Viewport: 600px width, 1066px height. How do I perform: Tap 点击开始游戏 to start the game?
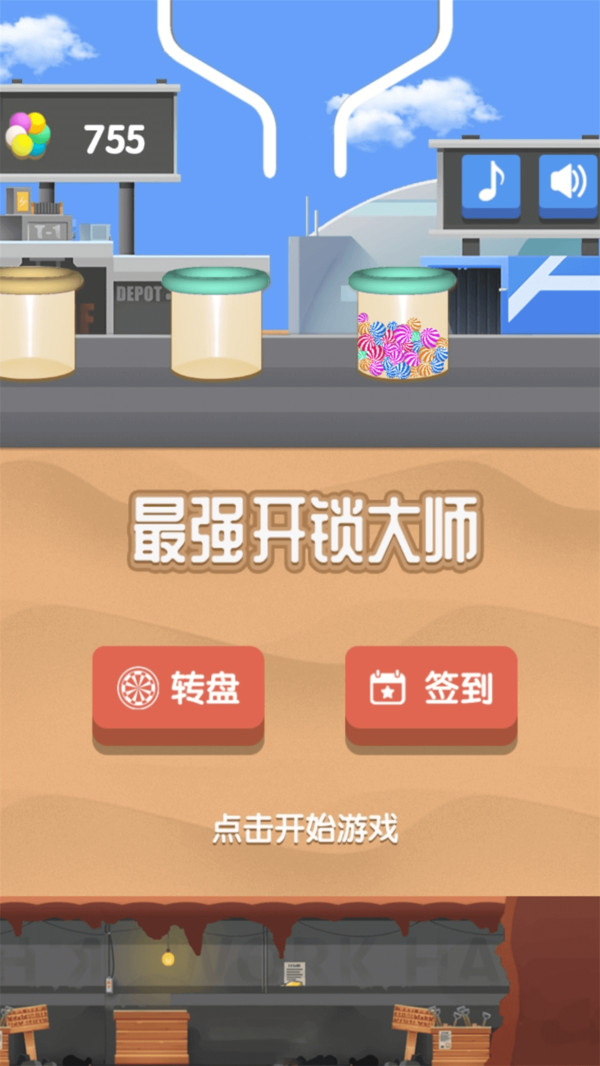pos(305,829)
